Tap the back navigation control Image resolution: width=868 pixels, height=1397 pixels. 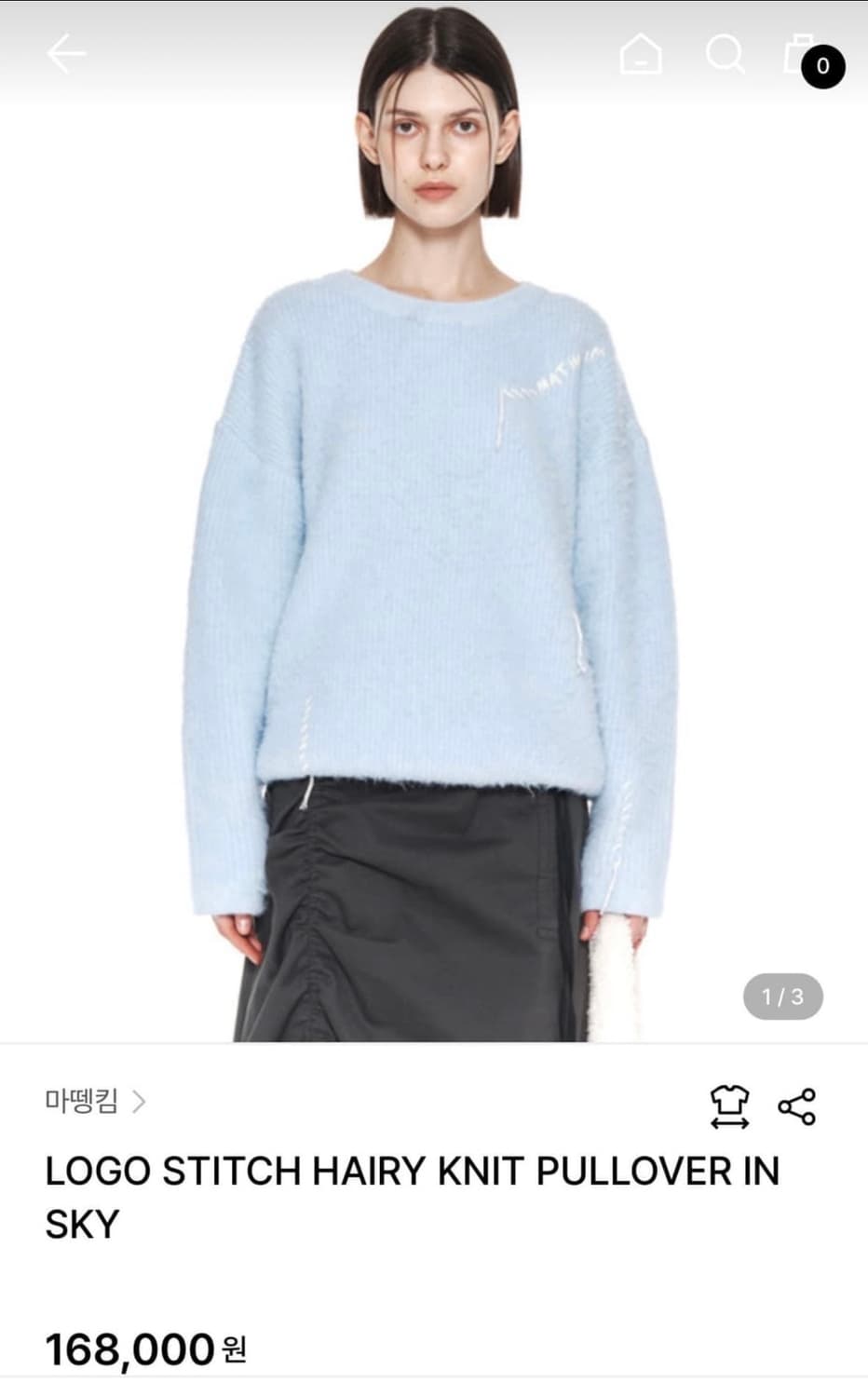[x=66, y=53]
